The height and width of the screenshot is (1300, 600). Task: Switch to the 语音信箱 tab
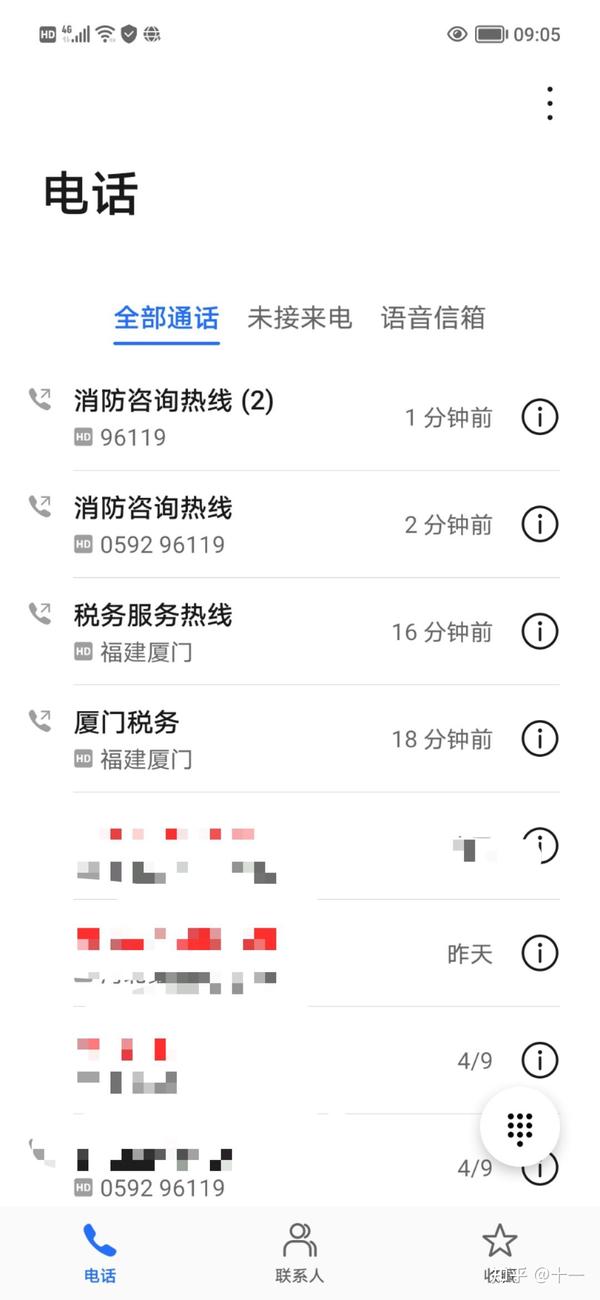pyautogui.click(x=433, y=318)
